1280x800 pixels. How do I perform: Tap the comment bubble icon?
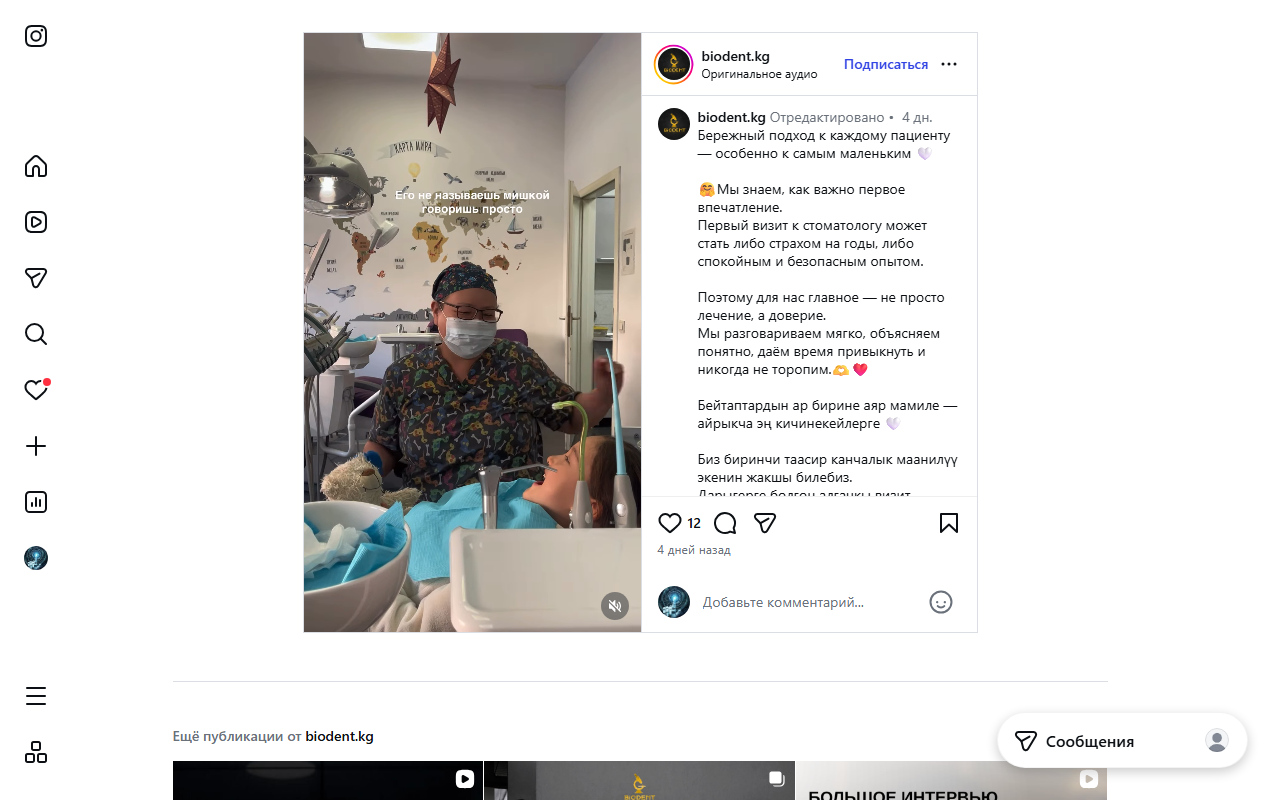point(726,523)
